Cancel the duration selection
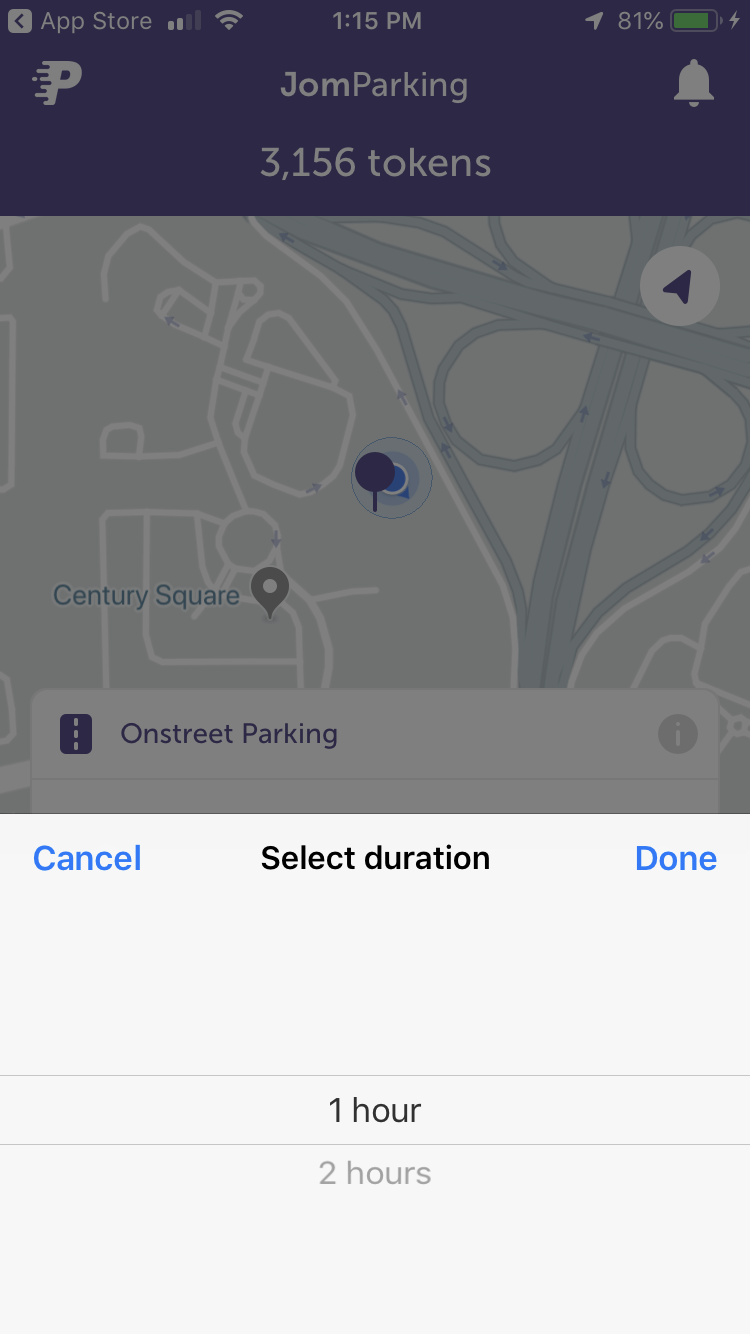The width and height of the screenshot is (750, 1334). (87, 858)
